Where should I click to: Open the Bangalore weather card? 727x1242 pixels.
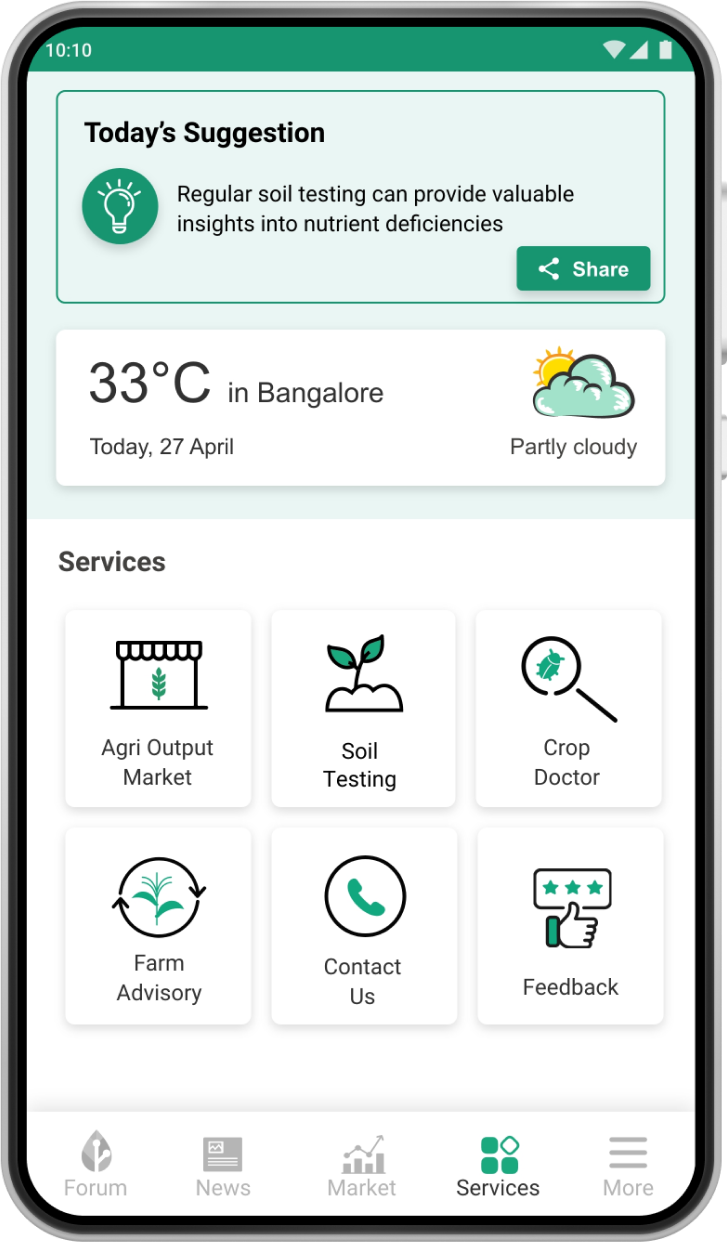[360, 408]
